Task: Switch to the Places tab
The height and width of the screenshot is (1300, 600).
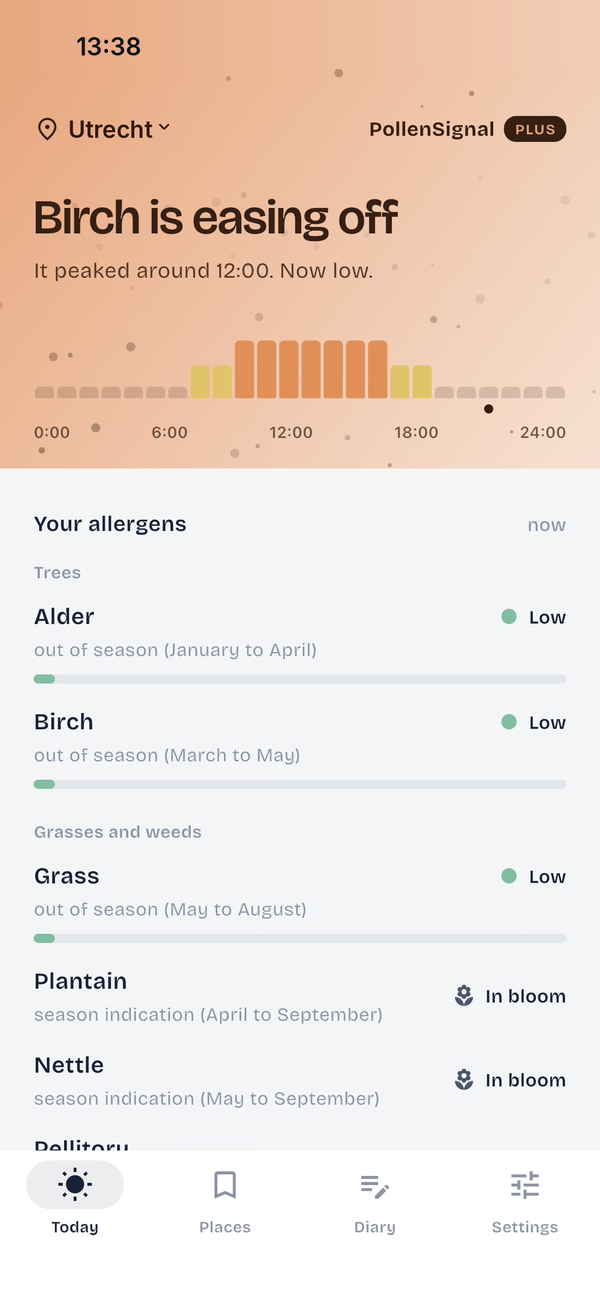Action: coord(225,1202)
